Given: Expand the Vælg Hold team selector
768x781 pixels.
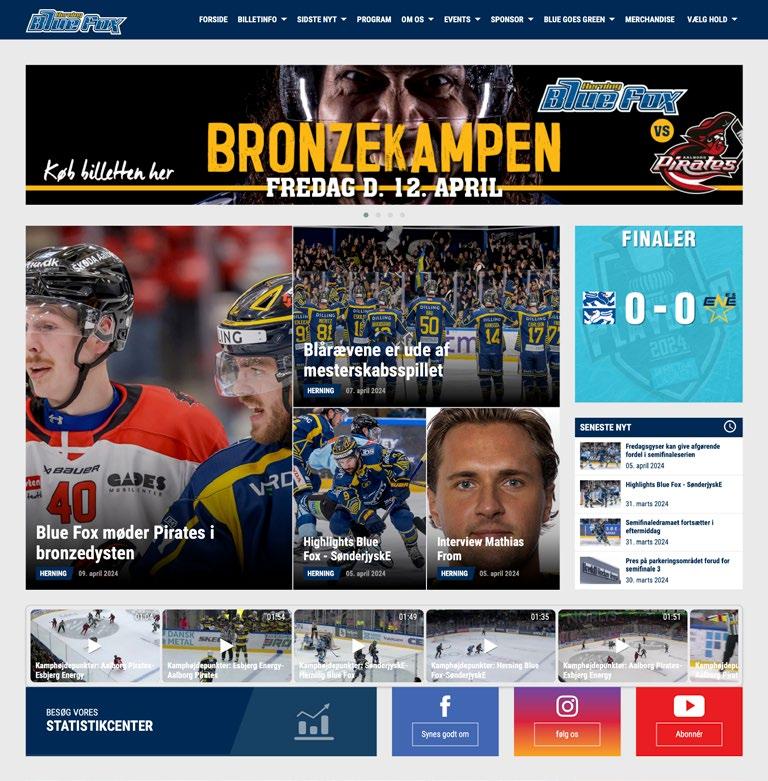Looking at the screenshot, I should pos(712,19).
